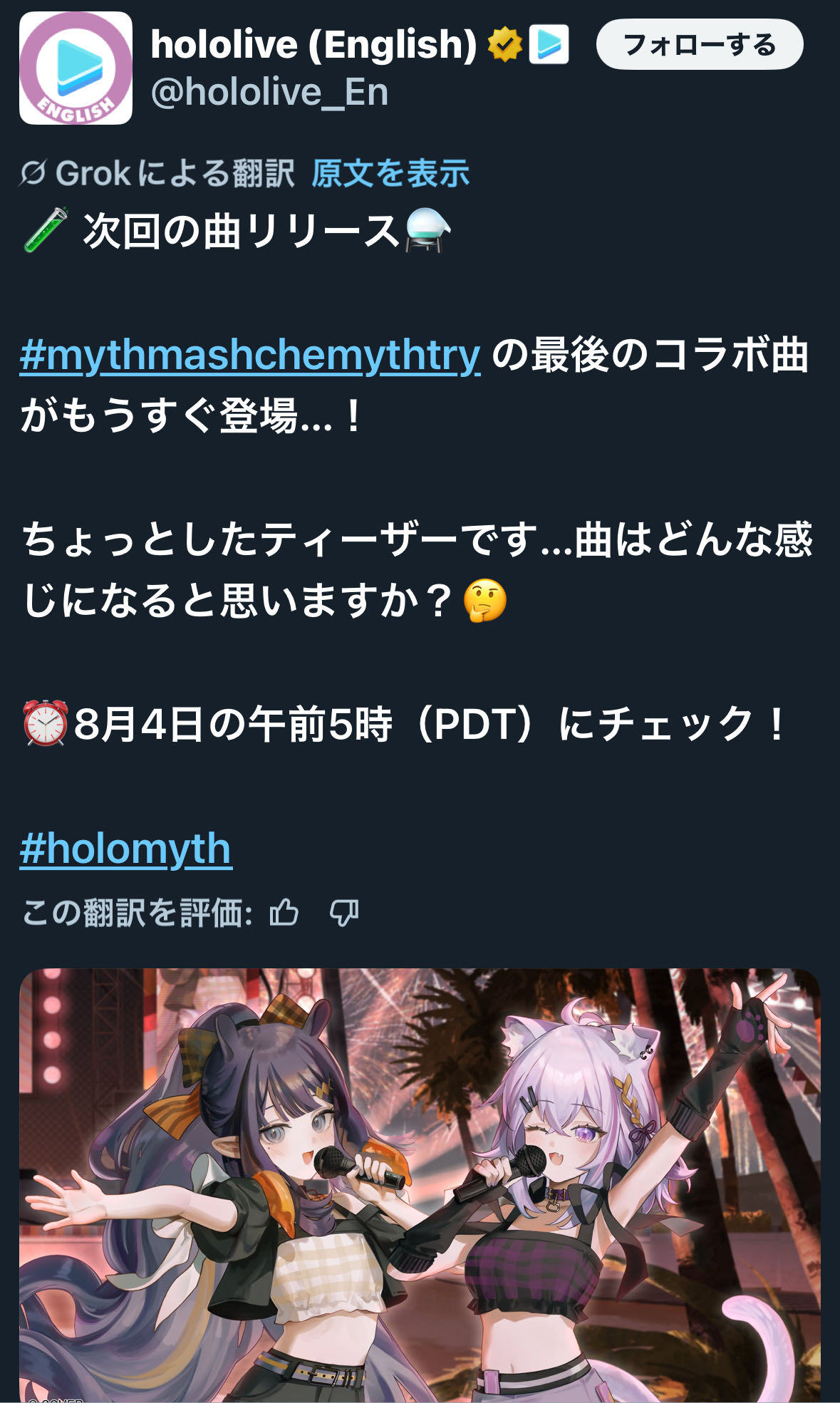Image resolution: width=840 pixels, height=1403 pixels.
Task: Rate the translation with thumbs down
Action: point(344,912)
